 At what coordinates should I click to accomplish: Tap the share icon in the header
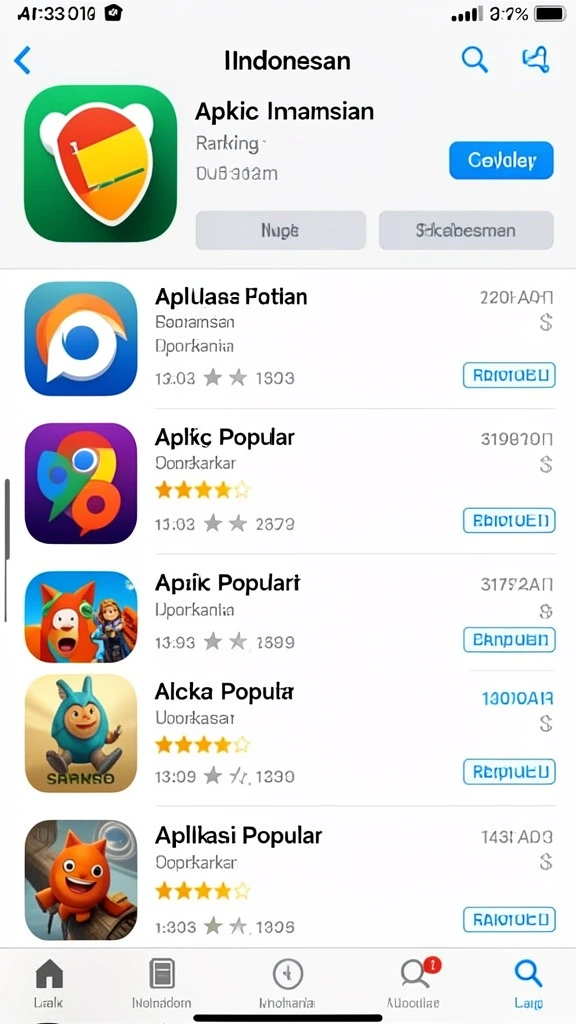[x=536, y=60]
